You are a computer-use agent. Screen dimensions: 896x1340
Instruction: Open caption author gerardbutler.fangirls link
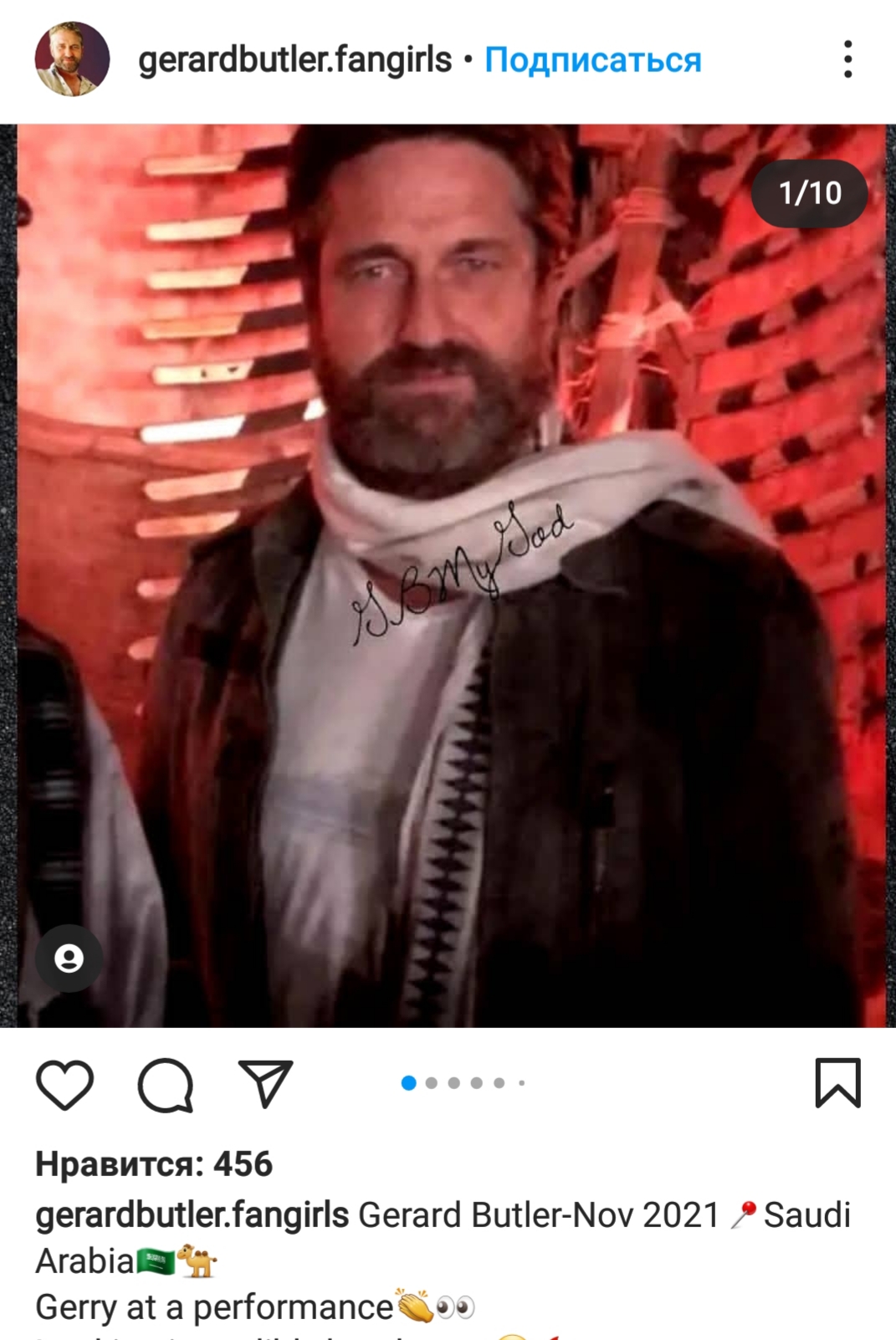(192, 1215)
